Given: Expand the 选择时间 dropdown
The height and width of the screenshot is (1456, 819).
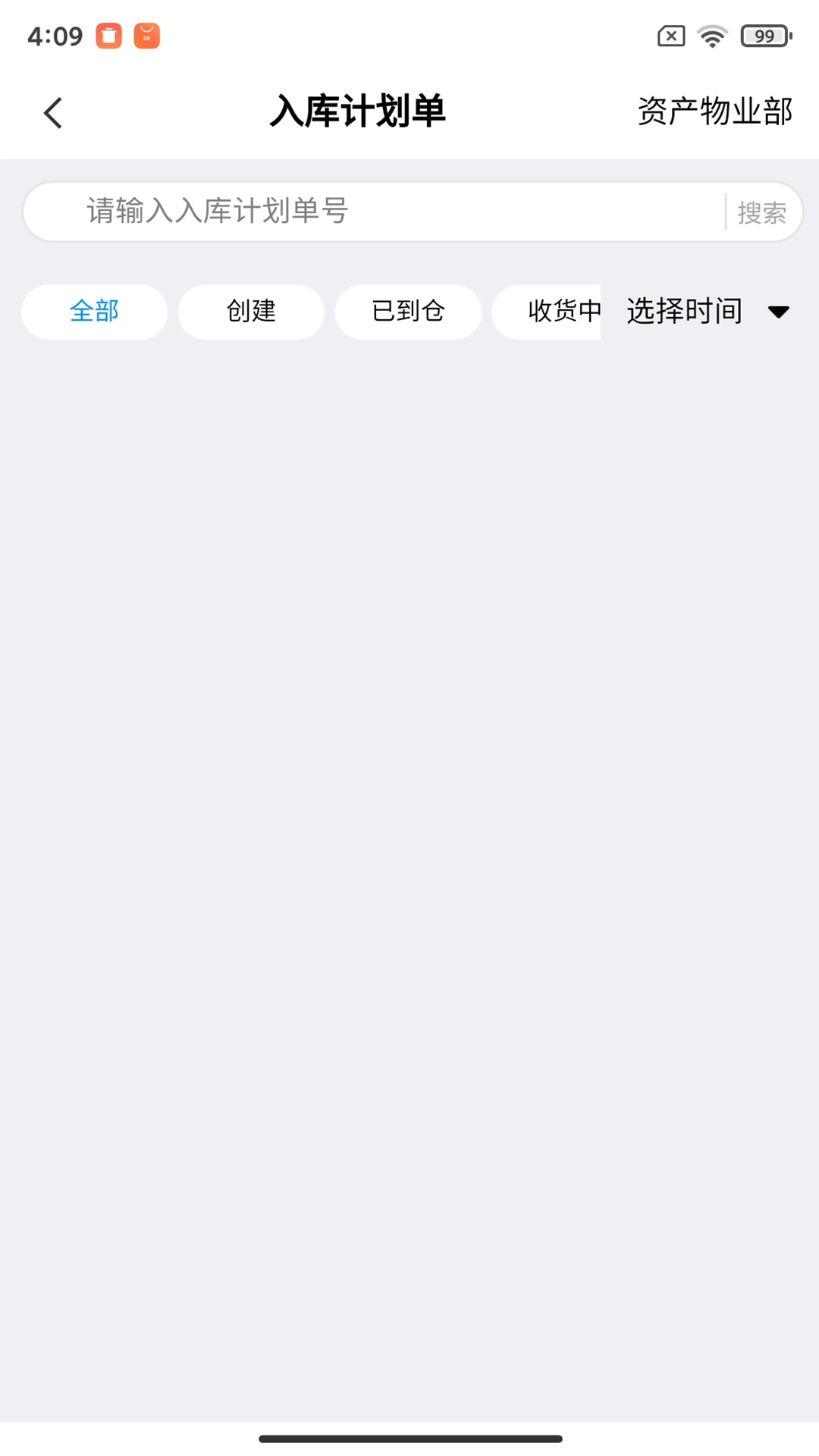Looking at the screenshot, I should [x=707, y=312].
